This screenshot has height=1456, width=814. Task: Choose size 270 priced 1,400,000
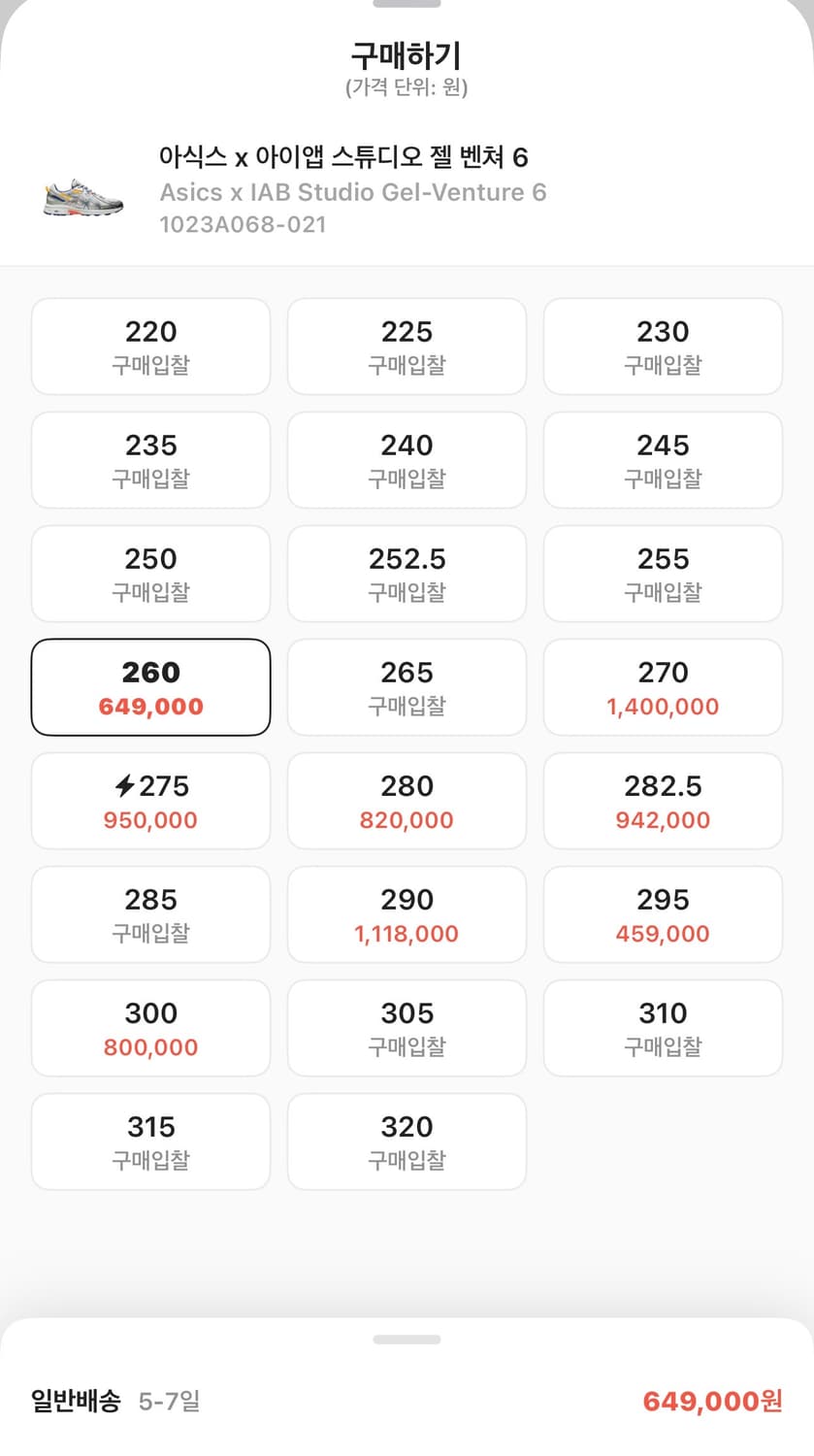point(662,687)
